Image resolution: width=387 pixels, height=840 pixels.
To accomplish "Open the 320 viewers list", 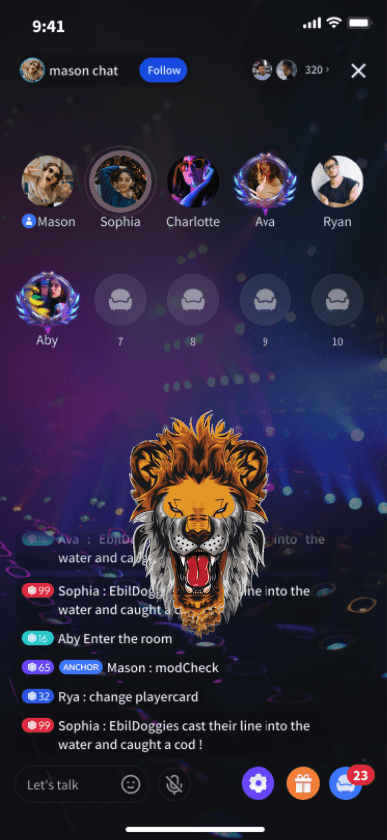I will tap(317, 70).
